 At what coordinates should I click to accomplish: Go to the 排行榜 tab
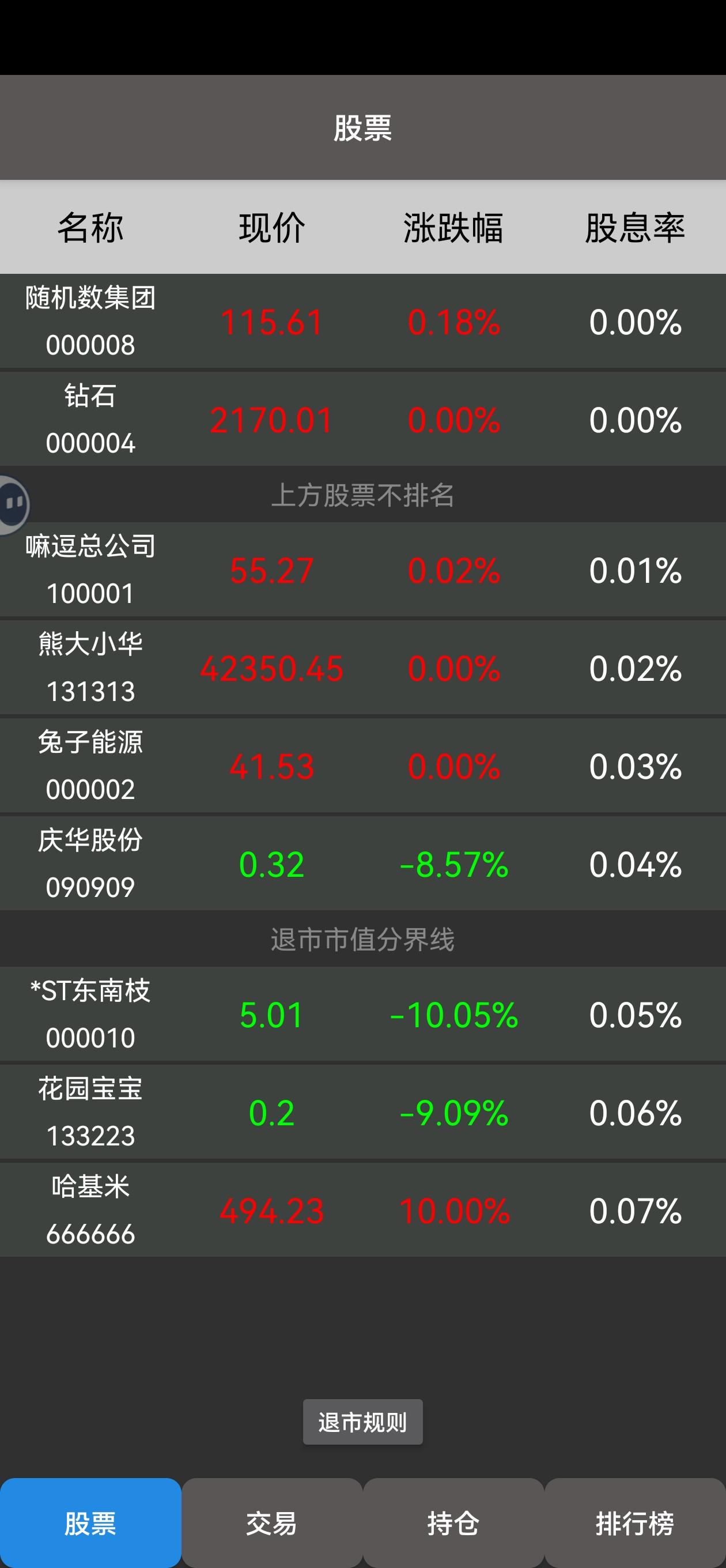[x=635, y=1523]
